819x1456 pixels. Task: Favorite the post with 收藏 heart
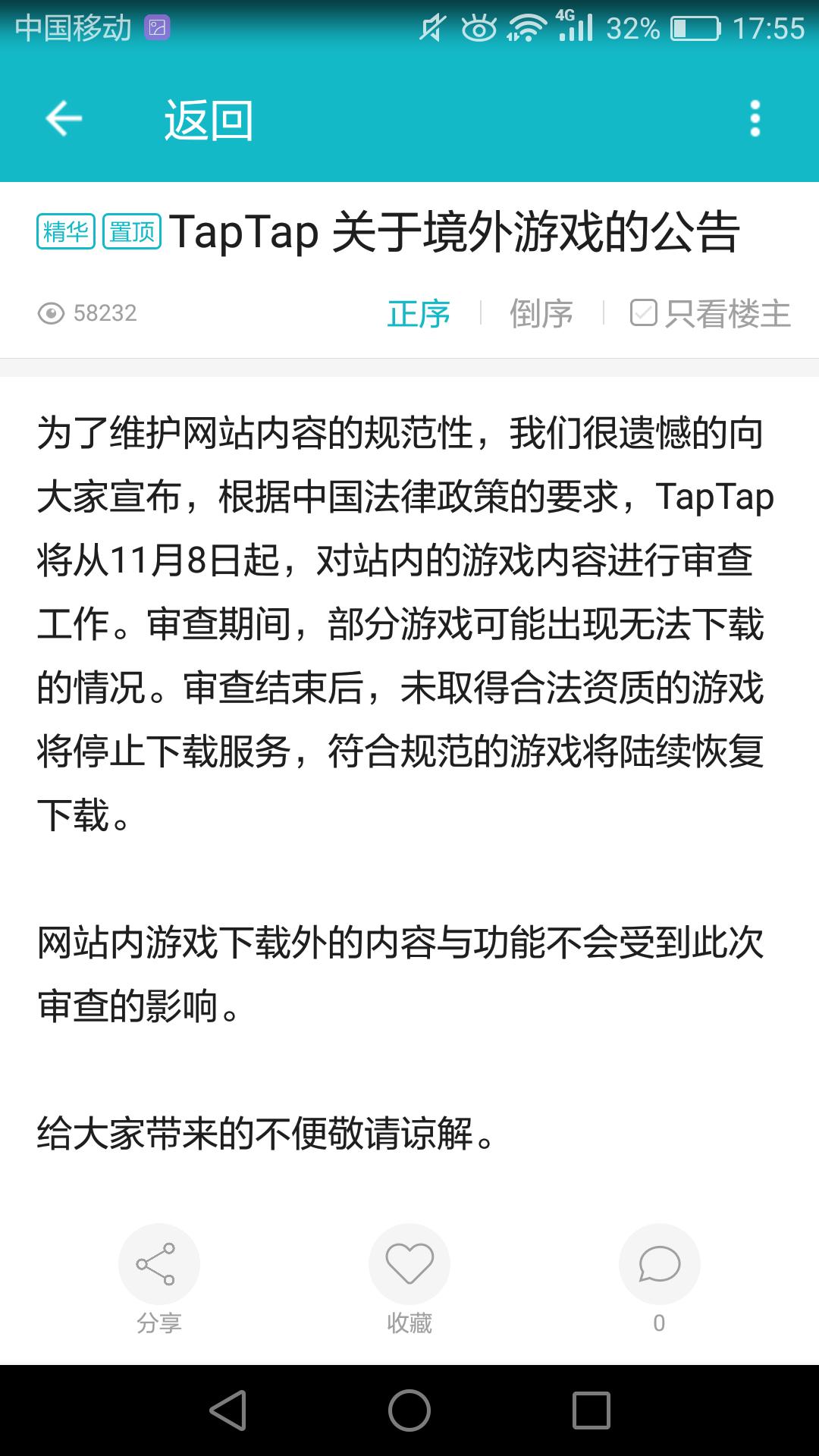pyautogui.click(x=409, y=1264)
